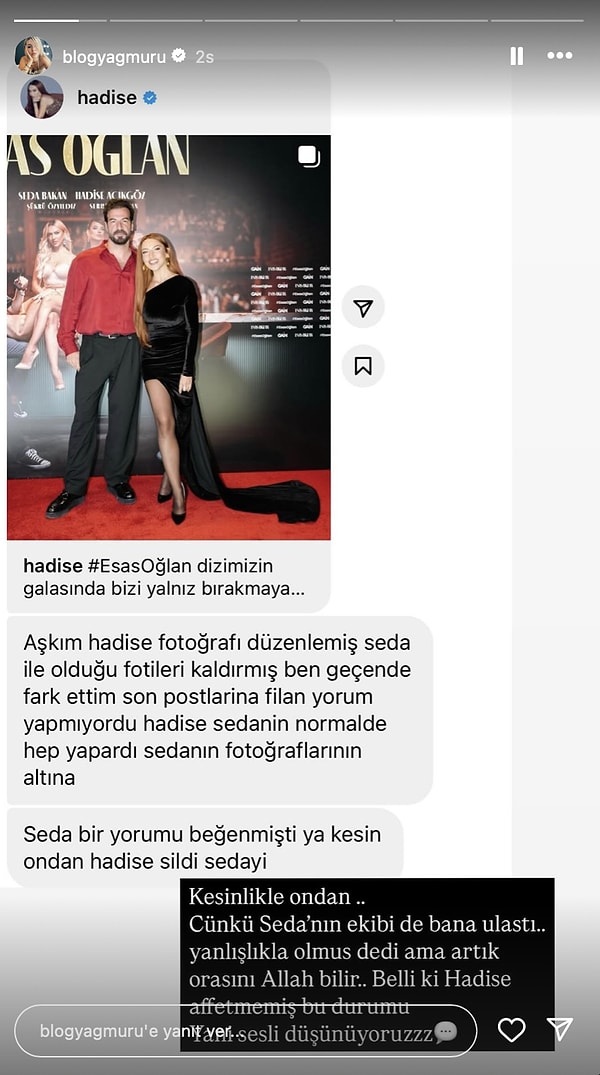The height and width of the screenshot is (1075, 600).
Task: Like this story with the heart
Action: 511,1030
